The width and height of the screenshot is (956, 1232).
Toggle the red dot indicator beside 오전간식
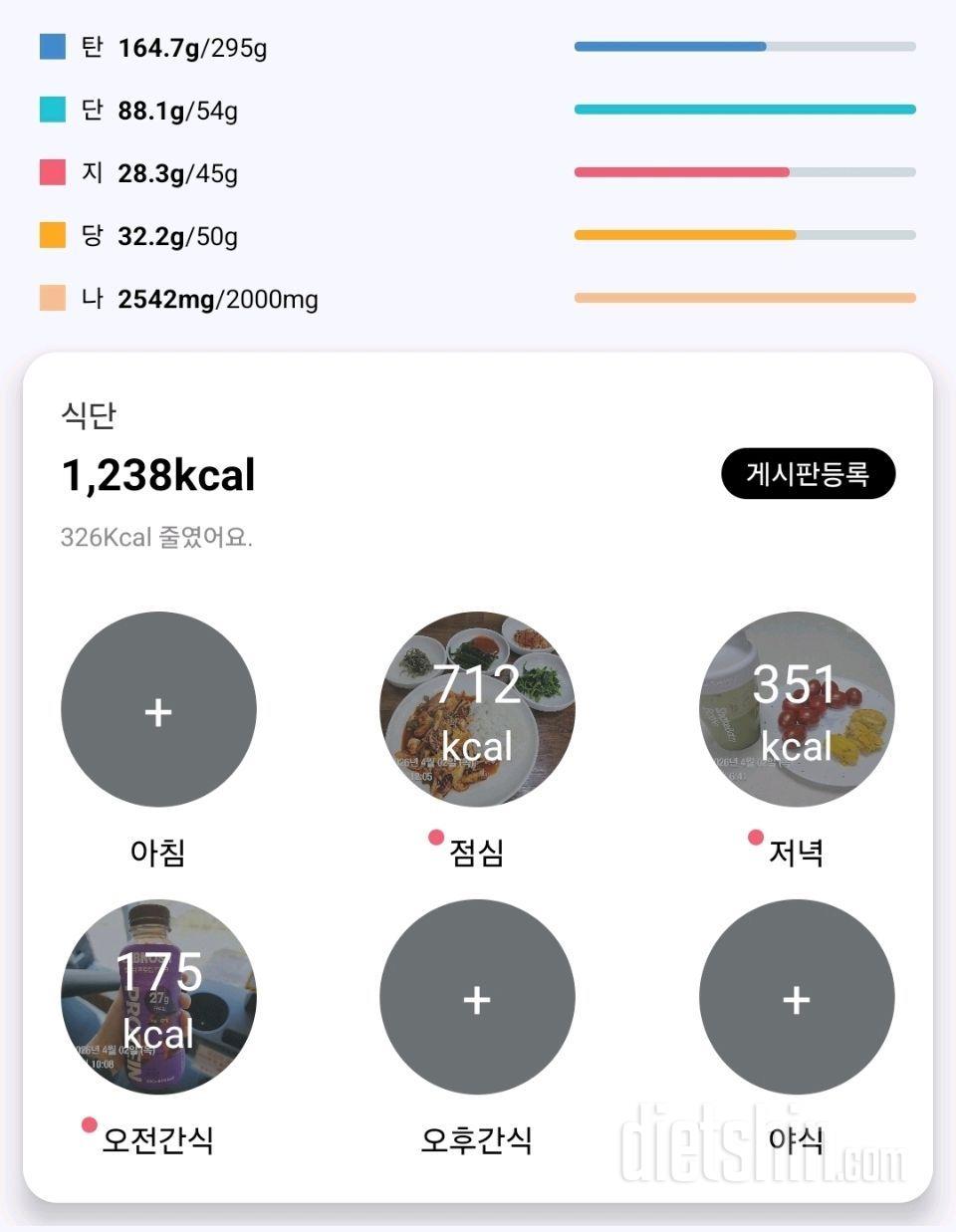coord(88,1125)
